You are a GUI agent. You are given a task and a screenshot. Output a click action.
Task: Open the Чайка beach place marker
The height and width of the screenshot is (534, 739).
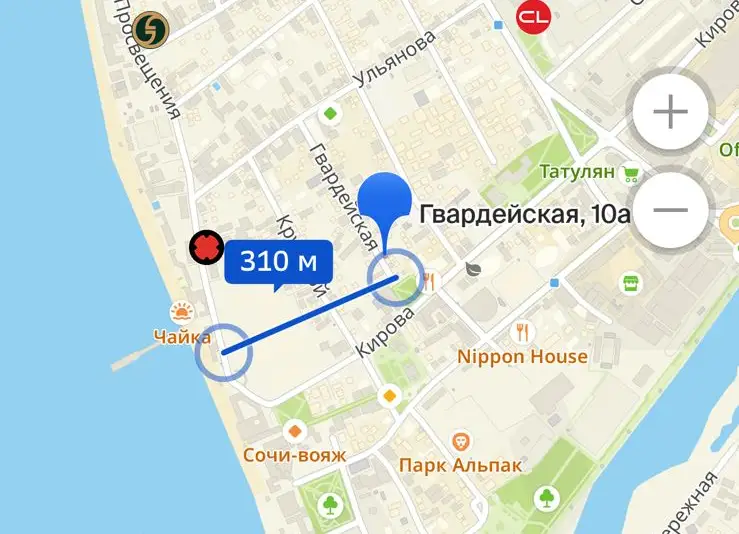click(x=181, y=311)
